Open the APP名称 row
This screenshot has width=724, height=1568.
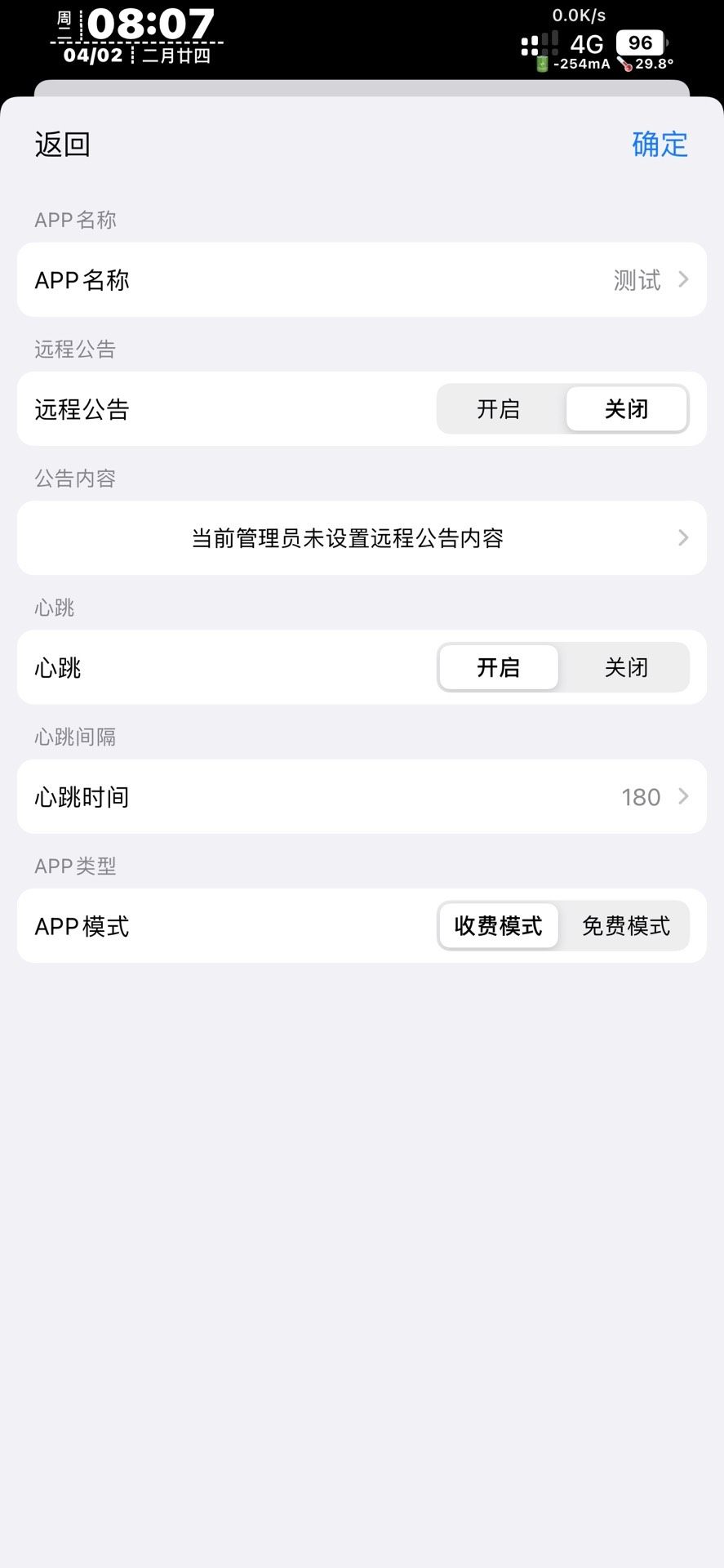click(x=362, y=280)
